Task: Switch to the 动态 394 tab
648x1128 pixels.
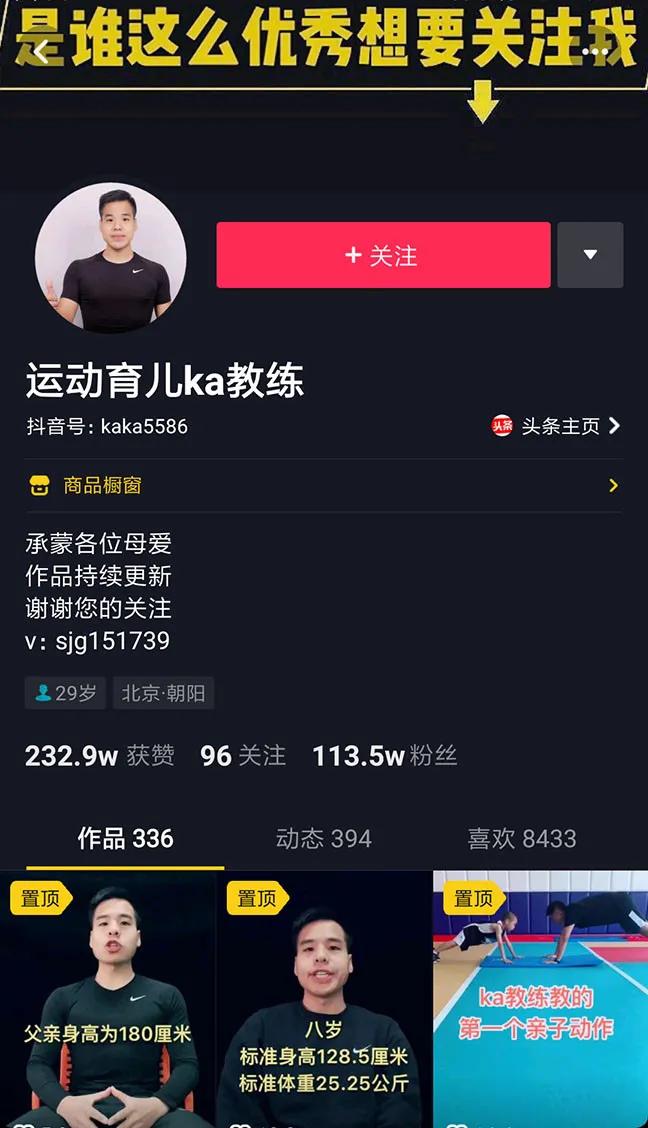Action: pos(323,838)
